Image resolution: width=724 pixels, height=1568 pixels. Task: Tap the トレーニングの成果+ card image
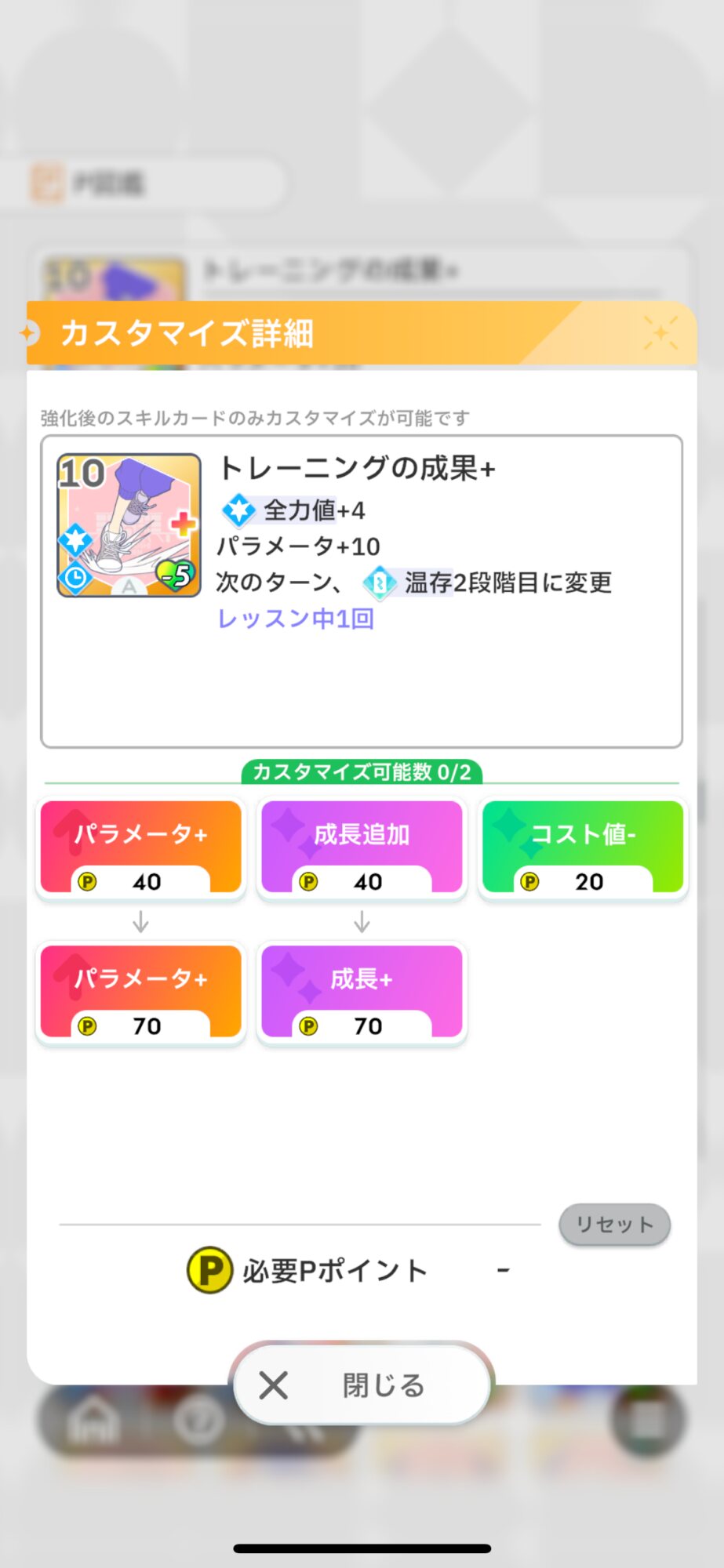tap(129, 525)
